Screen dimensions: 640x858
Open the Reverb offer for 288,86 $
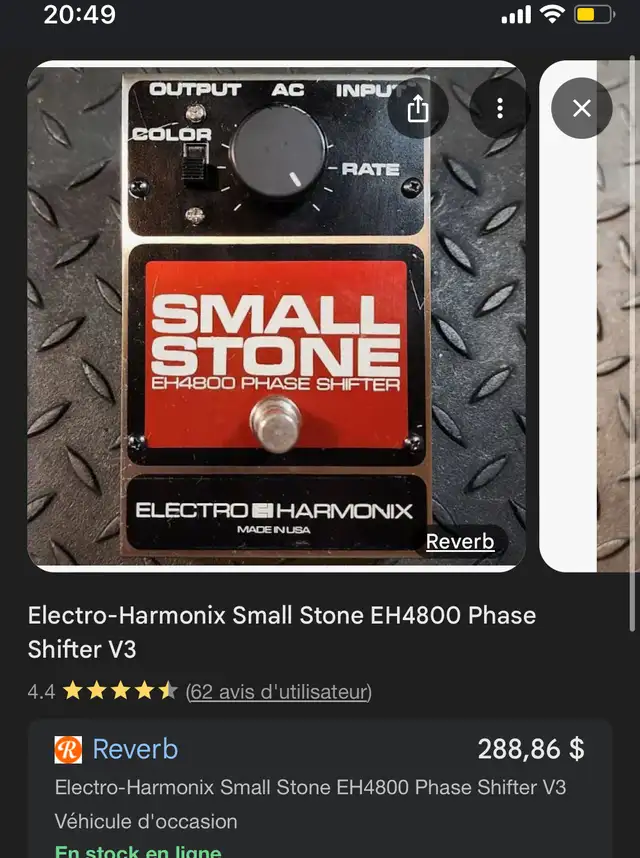pos(136,749)
